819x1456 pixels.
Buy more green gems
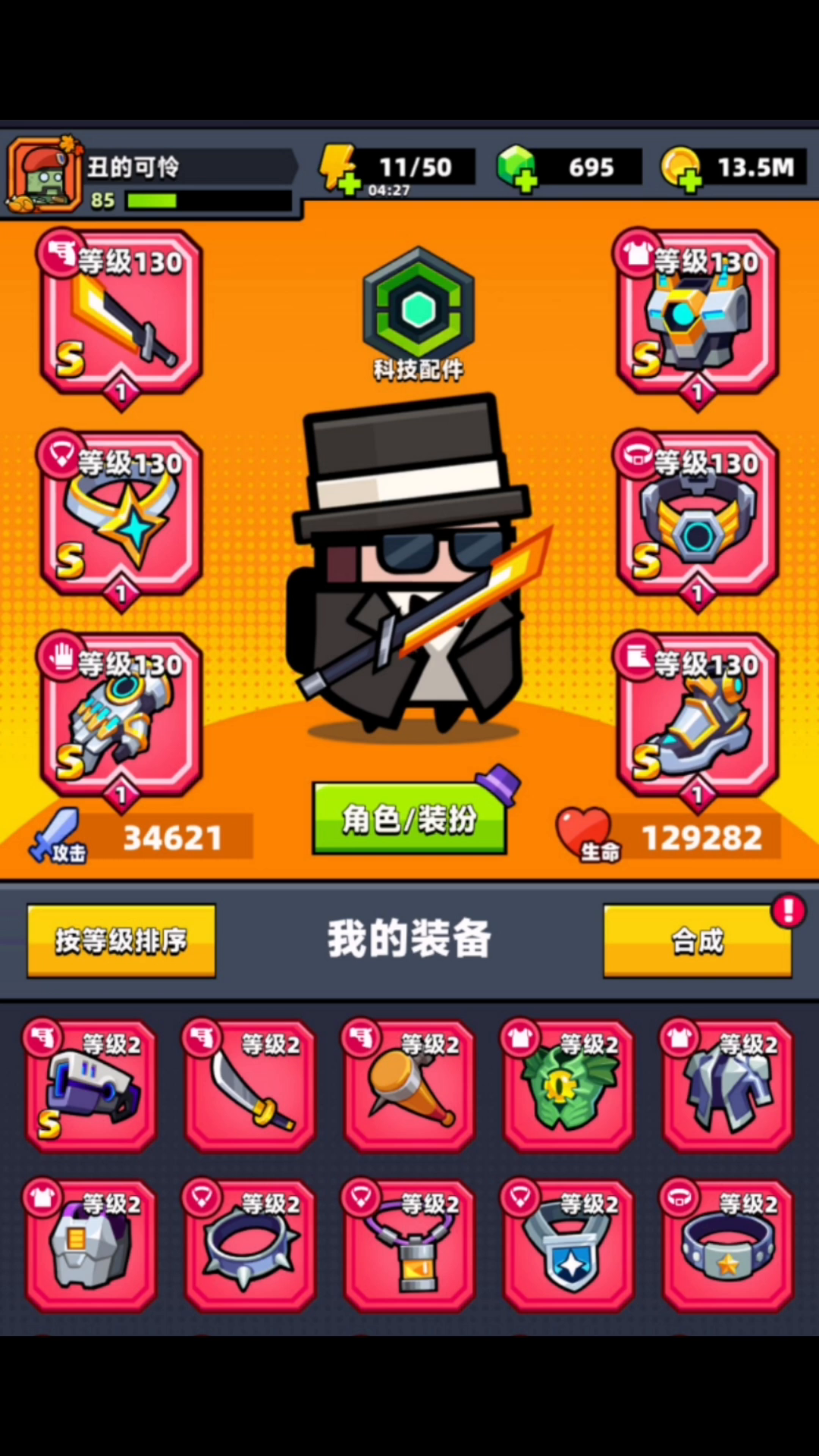(517, 168)
